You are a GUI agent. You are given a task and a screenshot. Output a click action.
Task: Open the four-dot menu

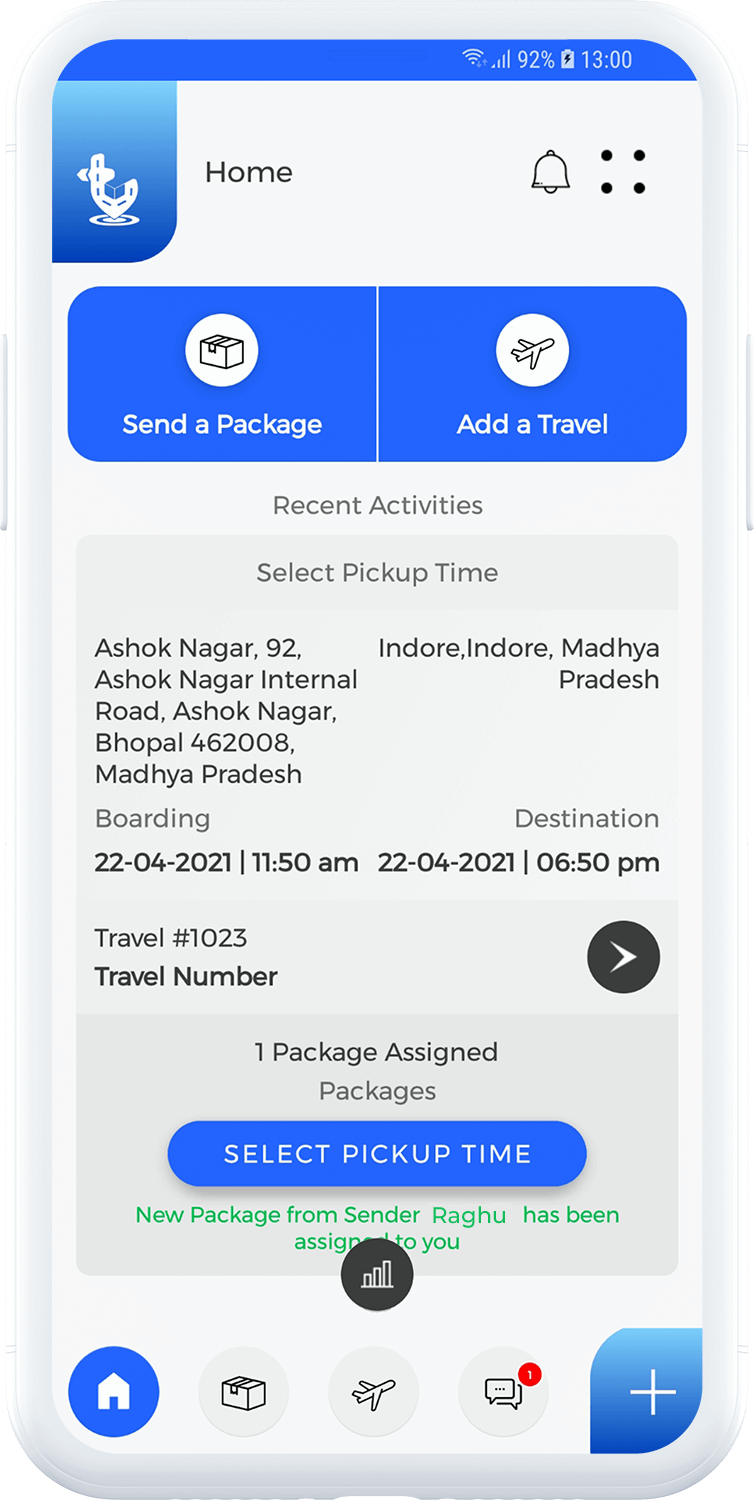pyautogui.click(x=623, y=172)
